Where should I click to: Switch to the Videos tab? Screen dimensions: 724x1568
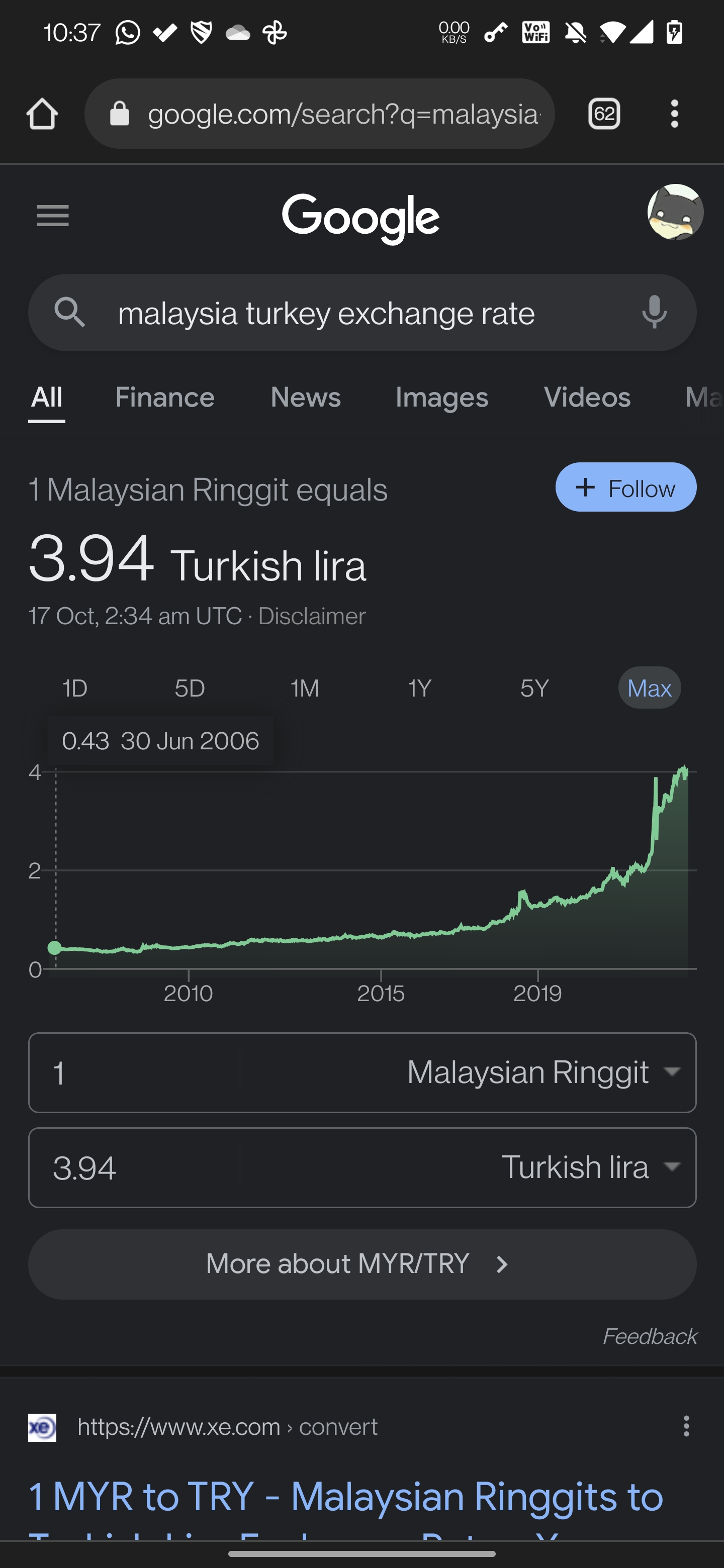tap(587, 398)
